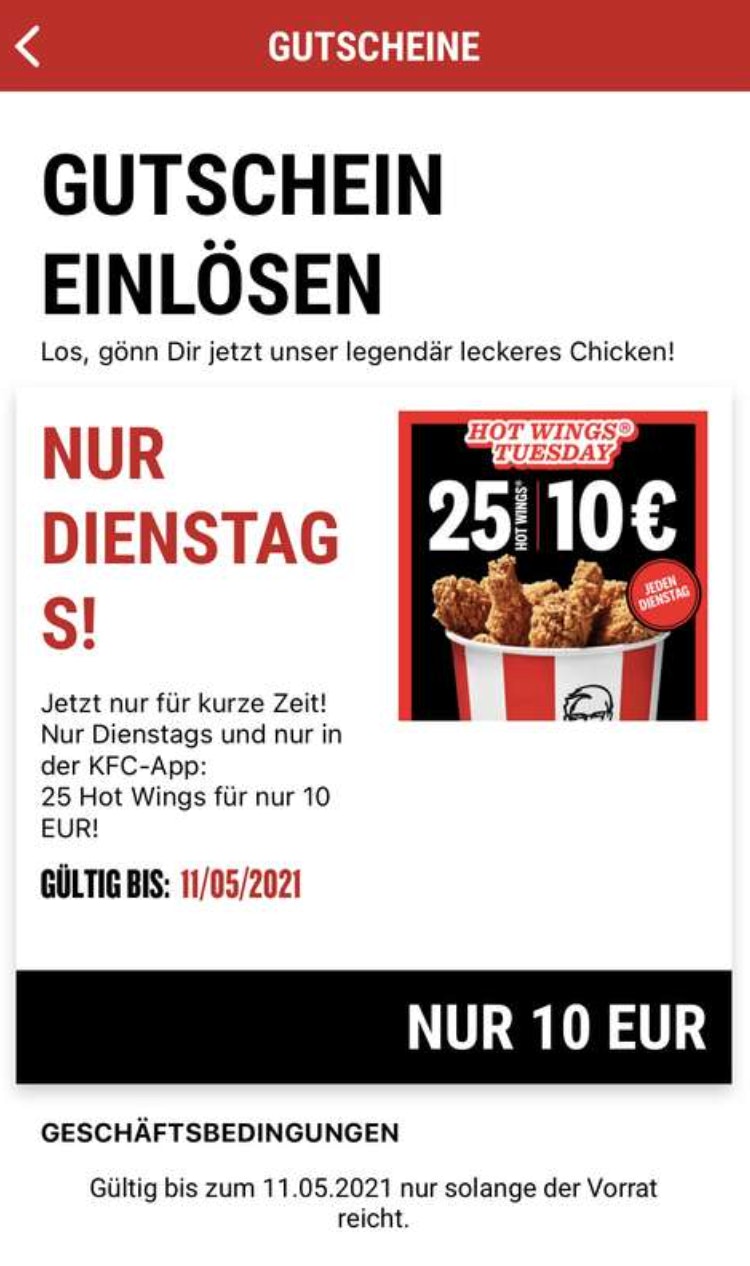The height and width of the screenshot is (1266, 750).
Task: Click the back arrow icon
Action: pos(25,44)
